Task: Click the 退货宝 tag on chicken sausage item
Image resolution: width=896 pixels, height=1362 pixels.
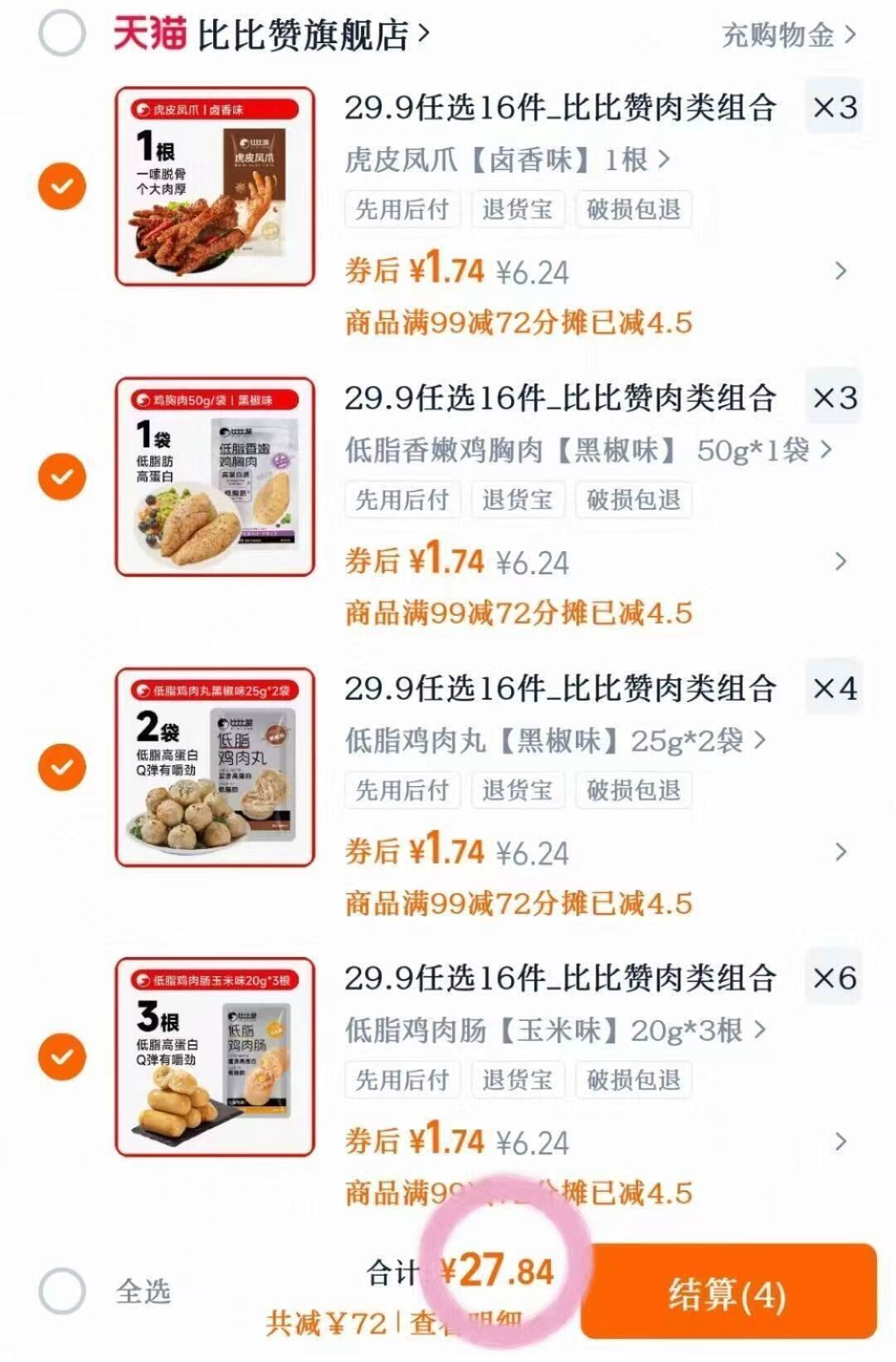Action: (x=519, y=1080)
